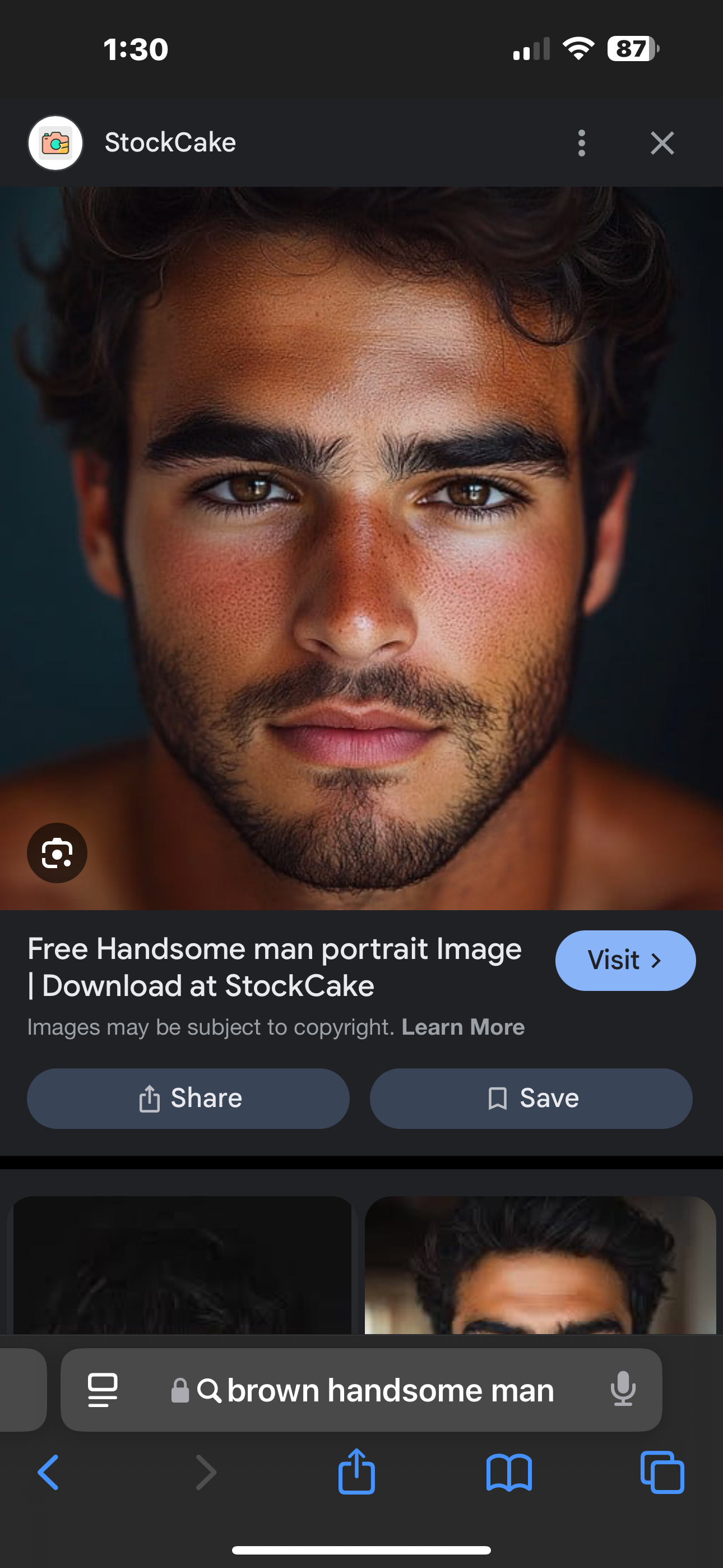723x1568 pixels.
Task: Open the Learn More copyright link
Action: pos(462,1027)
